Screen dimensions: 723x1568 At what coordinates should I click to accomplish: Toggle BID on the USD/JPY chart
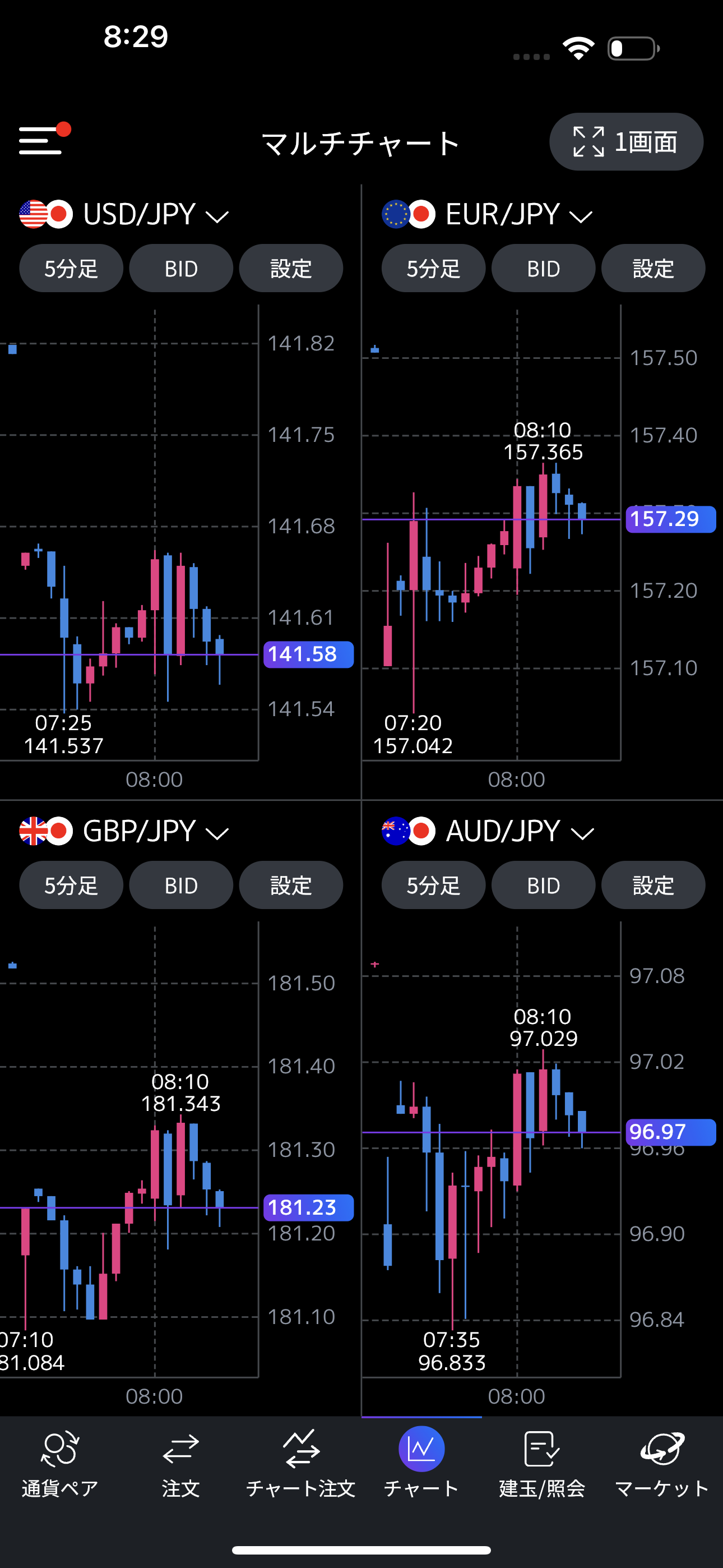pyautogui.click(x=180, y=269)
